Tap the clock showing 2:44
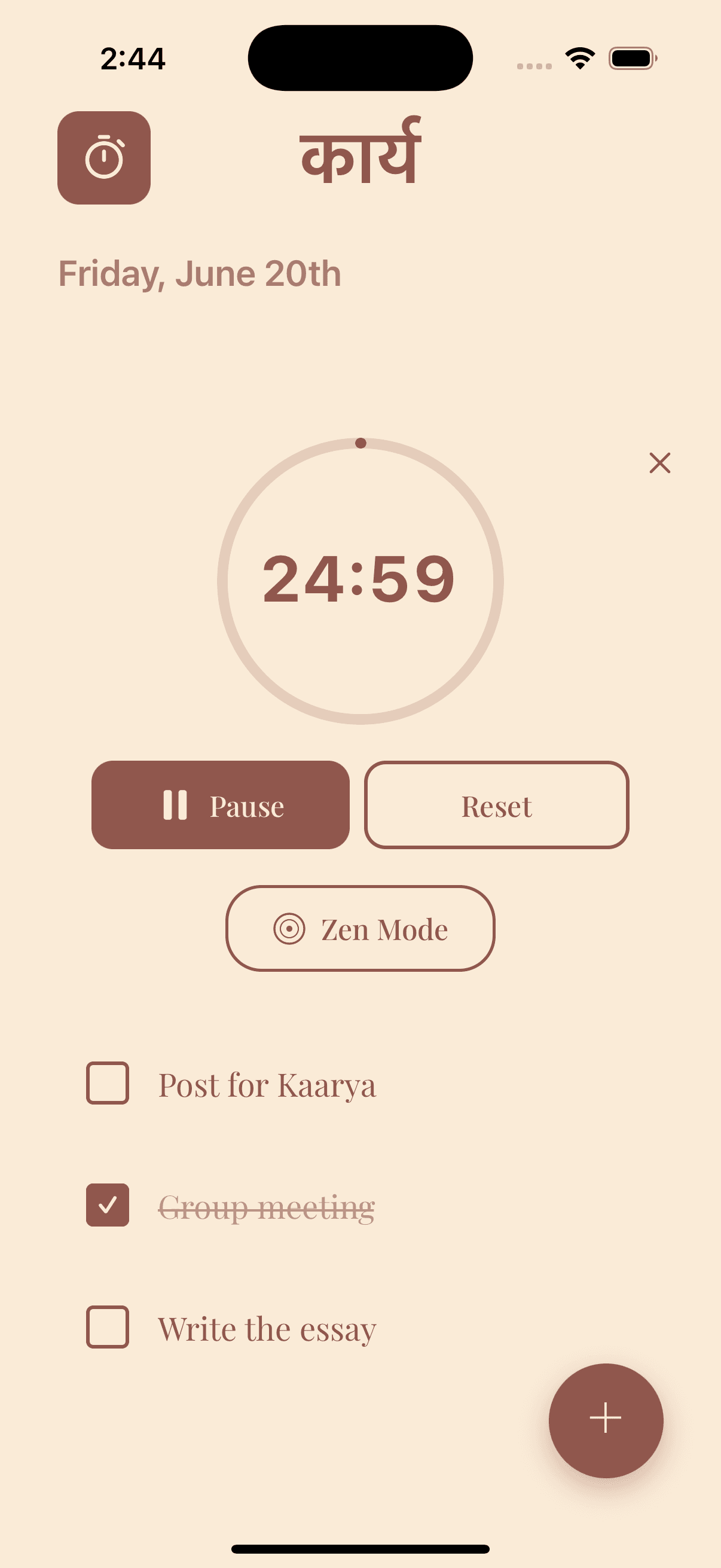Viewport: 721px width, 1568px height. (133, 58)
